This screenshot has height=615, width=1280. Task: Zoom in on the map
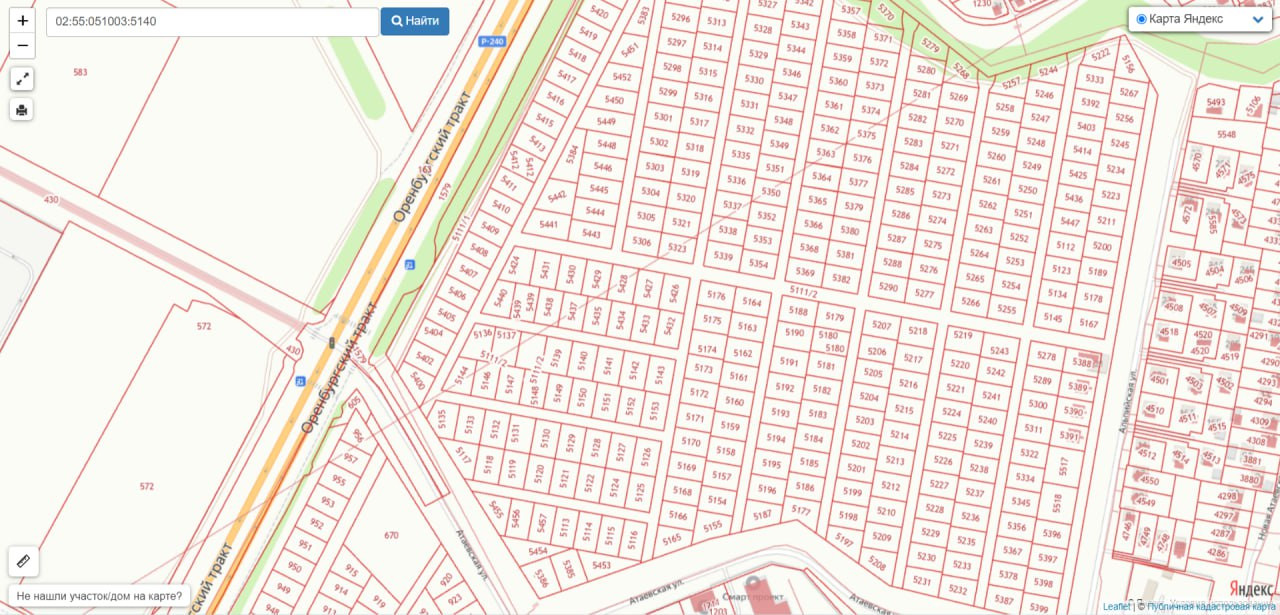pyautogui.click(x=22, y=20)
